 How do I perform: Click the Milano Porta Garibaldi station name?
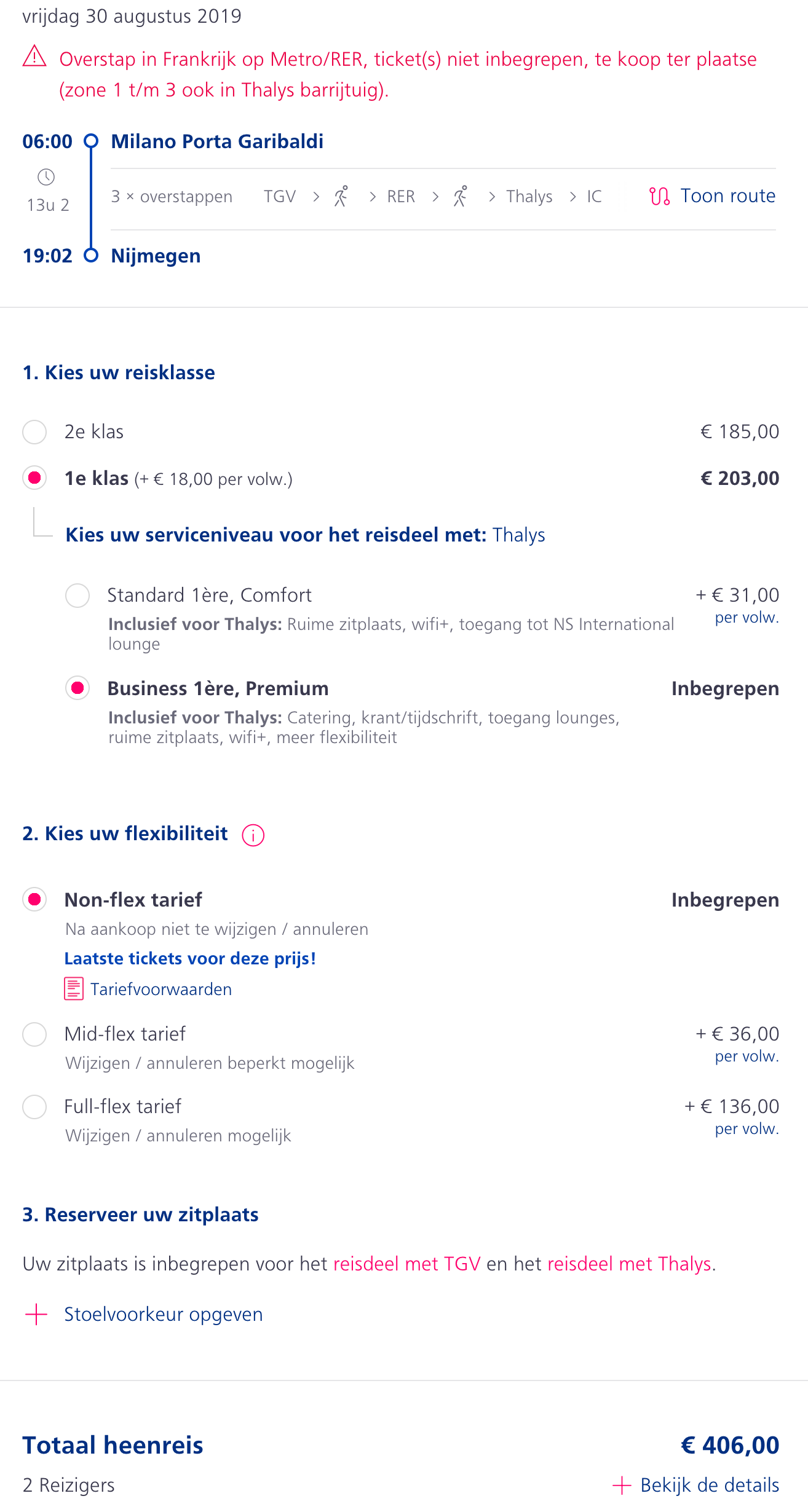(x=217, y=141)
